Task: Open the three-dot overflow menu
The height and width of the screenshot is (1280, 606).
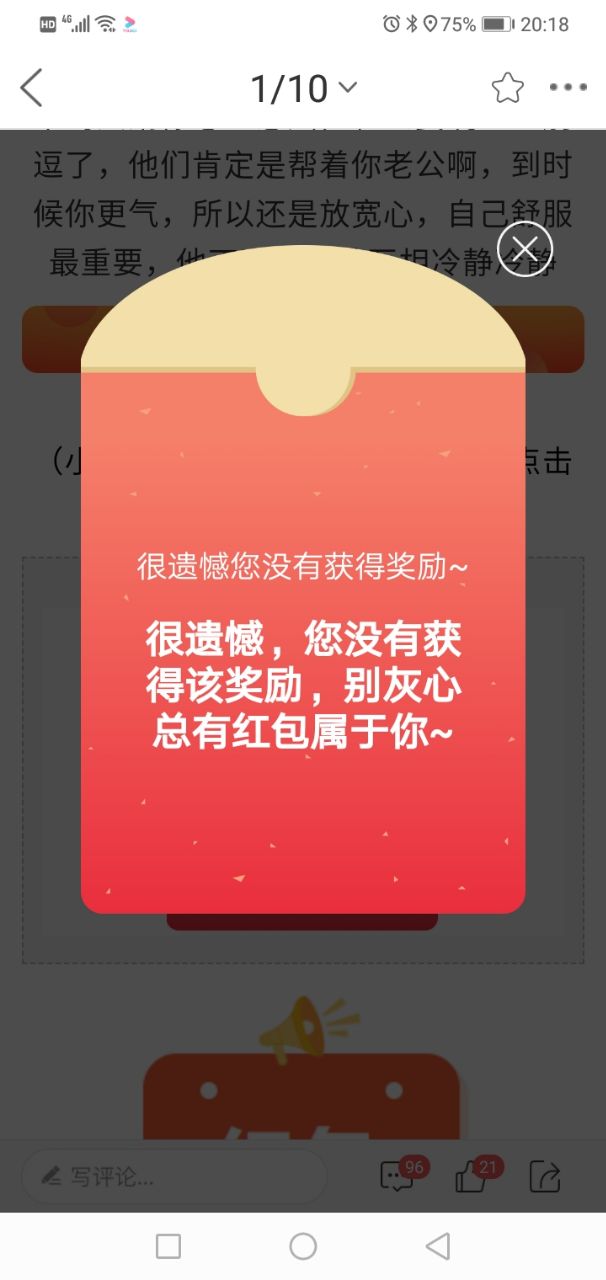Action: (568, 88)
